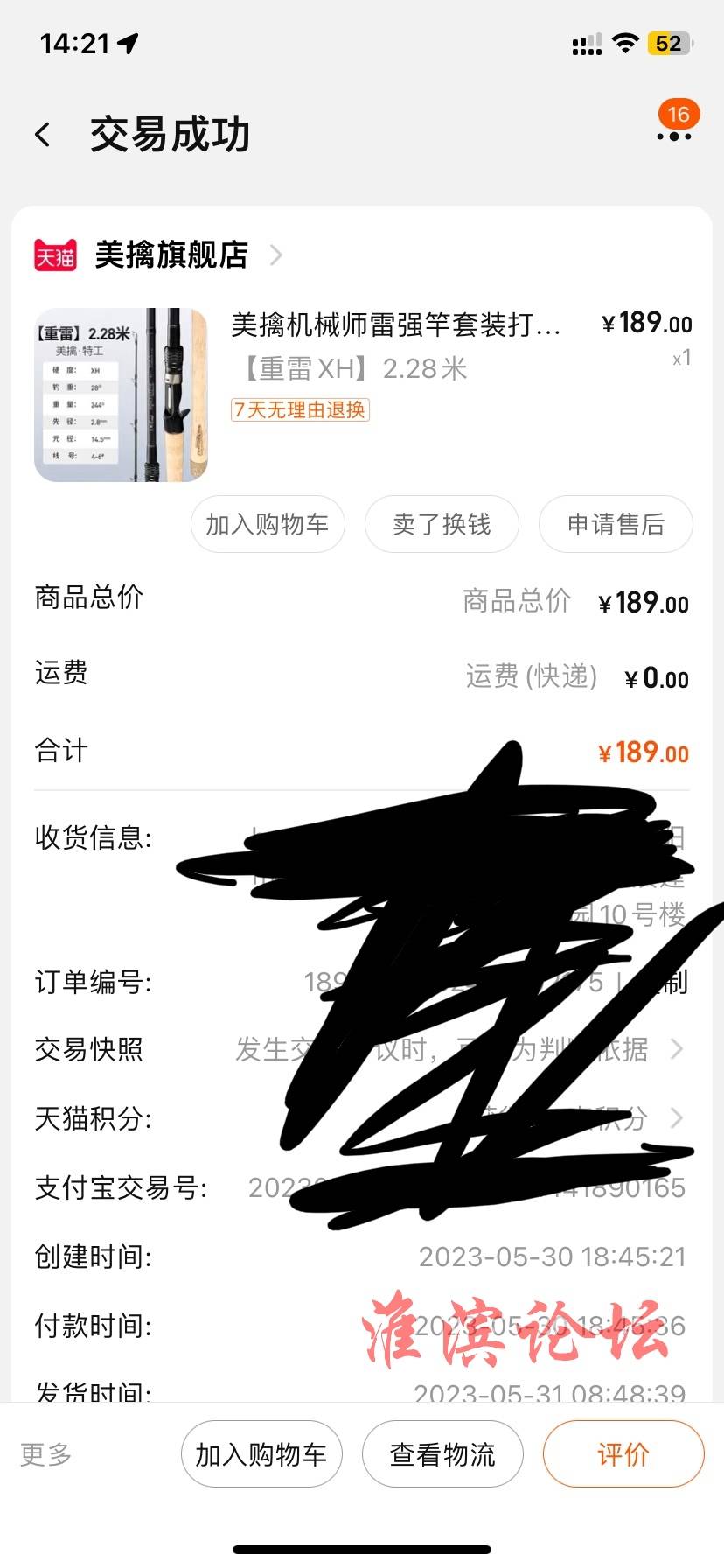Open the fishing rod product thumbnail
The image size is (724, 1568).
click(121, 395)
